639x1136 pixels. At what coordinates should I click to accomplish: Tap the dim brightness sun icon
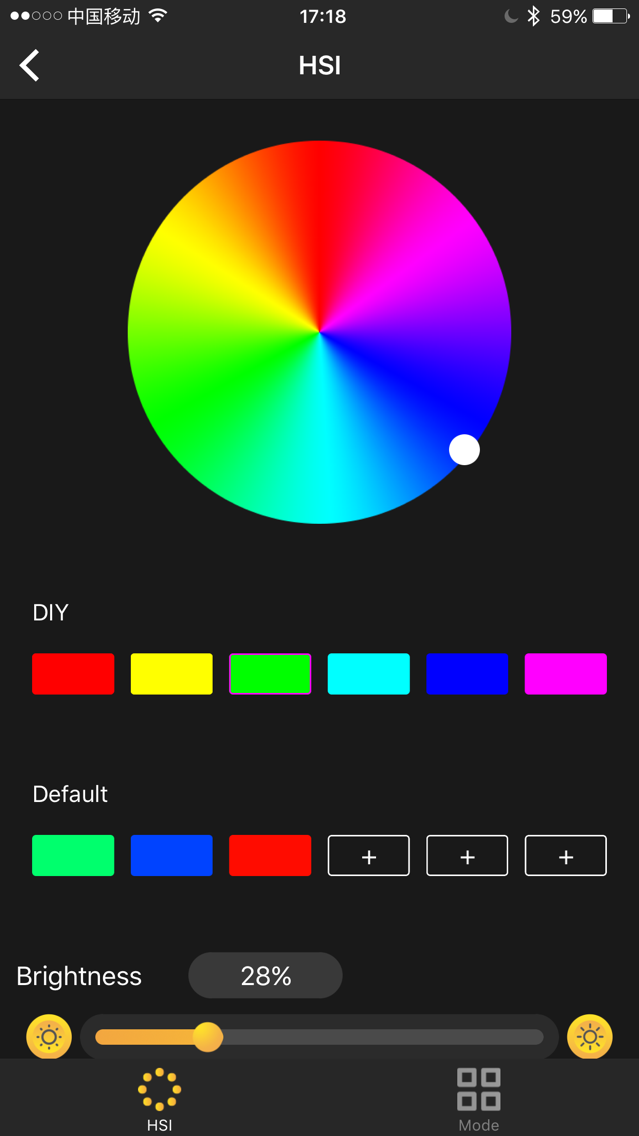point(49,1037)
